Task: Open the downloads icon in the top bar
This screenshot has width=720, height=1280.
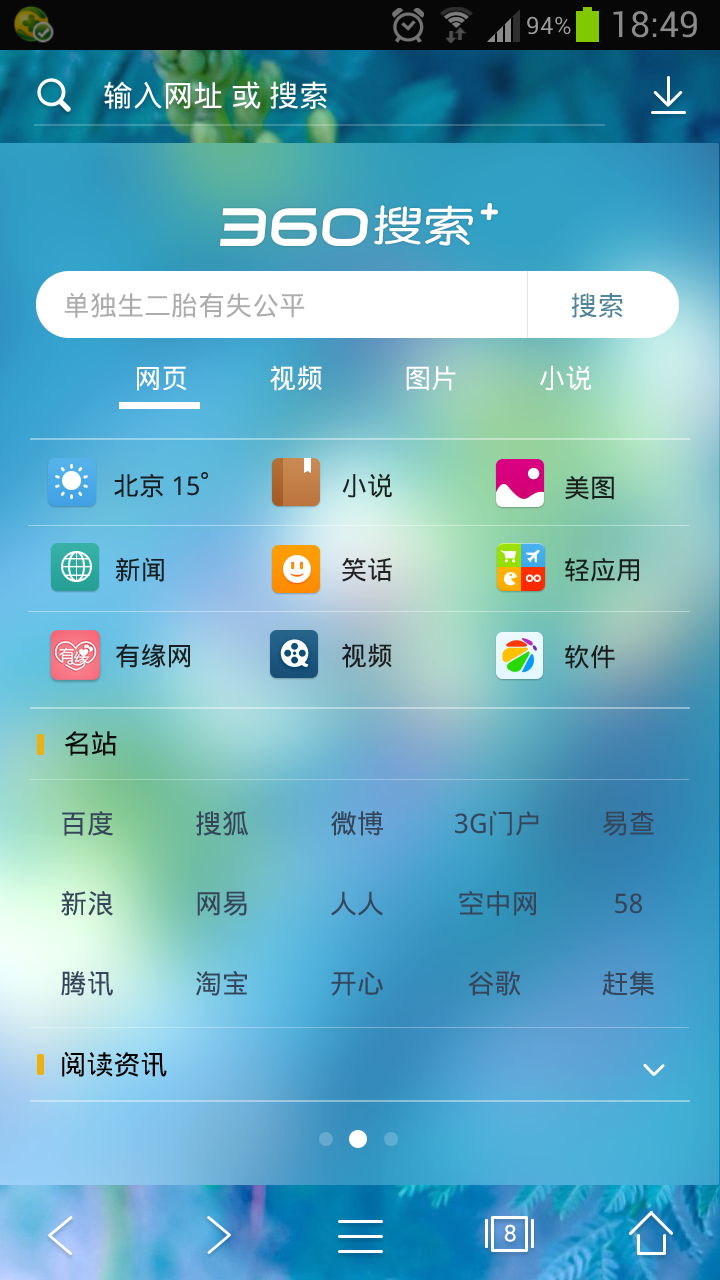Action: pyautogui.click(x=668, y=96)
